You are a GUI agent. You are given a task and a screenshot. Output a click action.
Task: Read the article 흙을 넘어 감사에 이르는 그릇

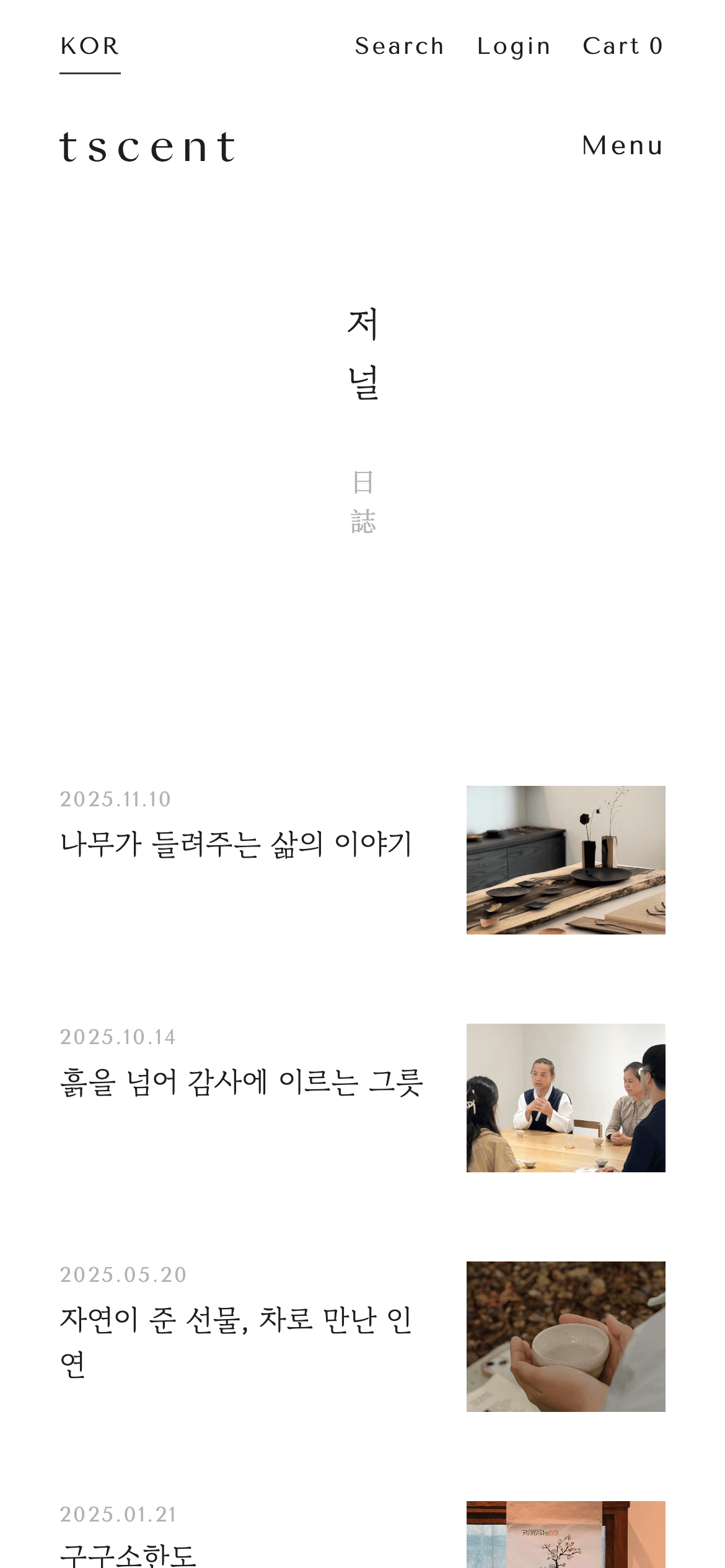242,1082
